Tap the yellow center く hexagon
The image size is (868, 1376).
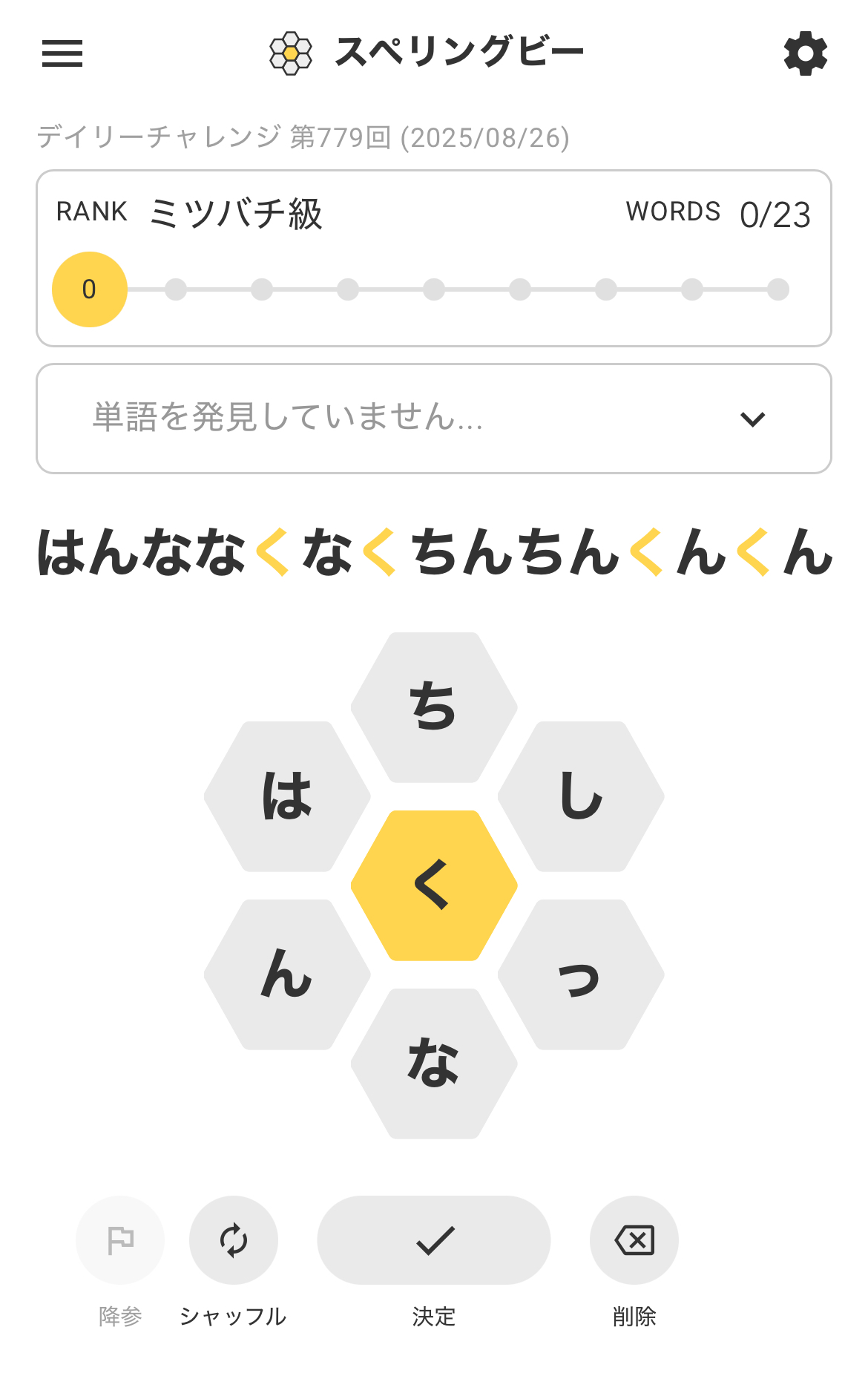434,885
